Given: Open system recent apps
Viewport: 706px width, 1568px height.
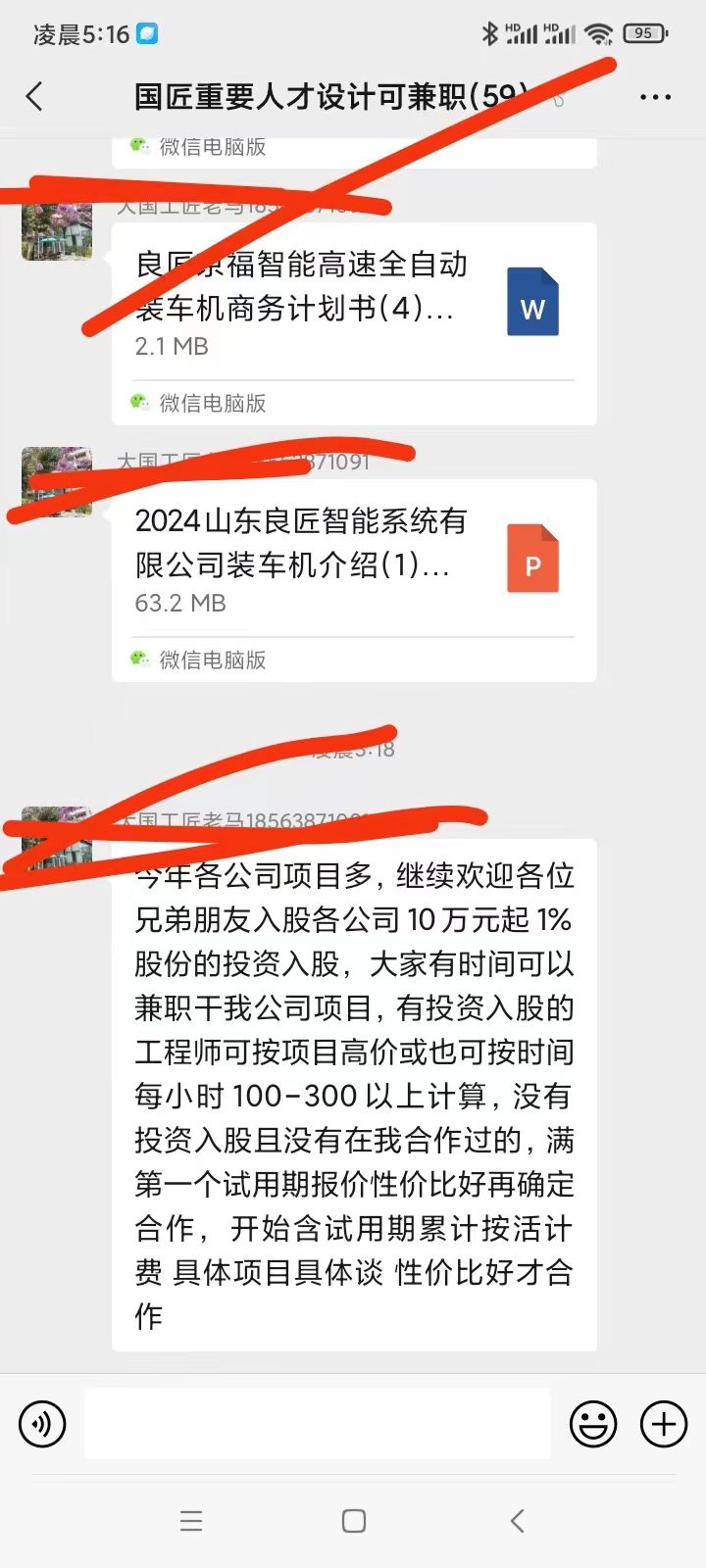Looking at the screenshot, I should pyautogui.click(x=191, y=1521).
